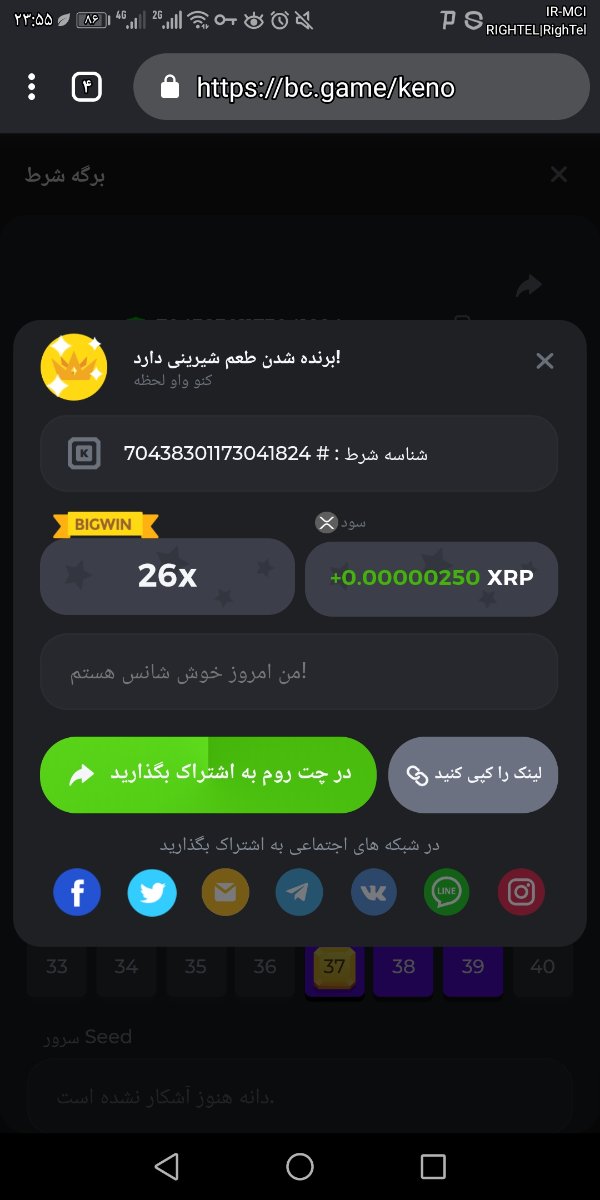Share the win on VK
The height and width of the screenshot is (1200, 600).
point(374,892)
